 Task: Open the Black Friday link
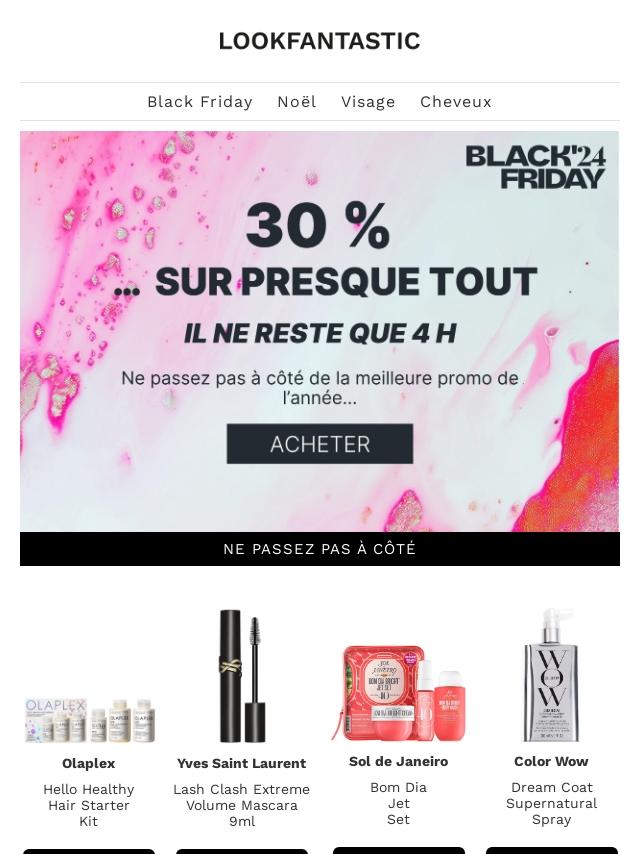click(199, 102)
